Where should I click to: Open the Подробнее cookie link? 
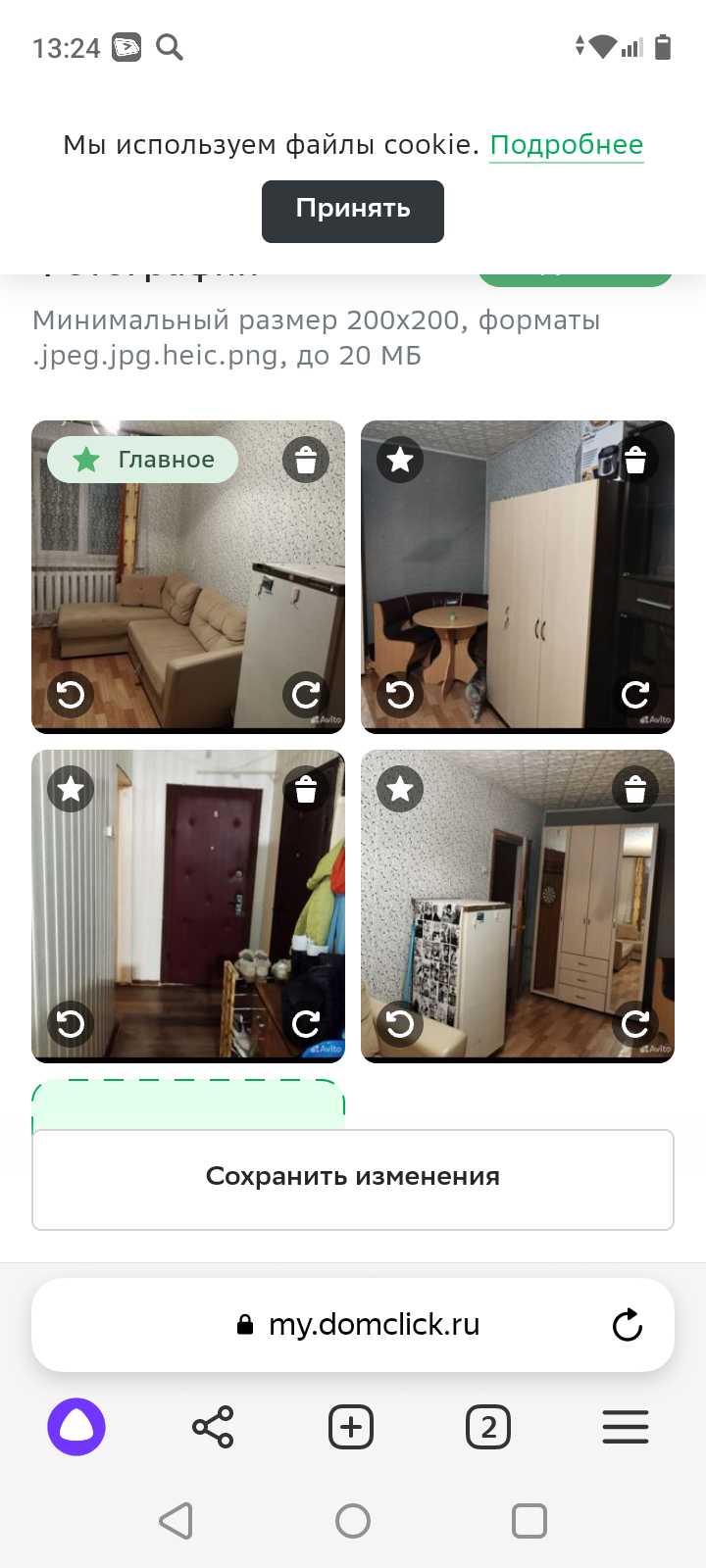pos(567,145)
